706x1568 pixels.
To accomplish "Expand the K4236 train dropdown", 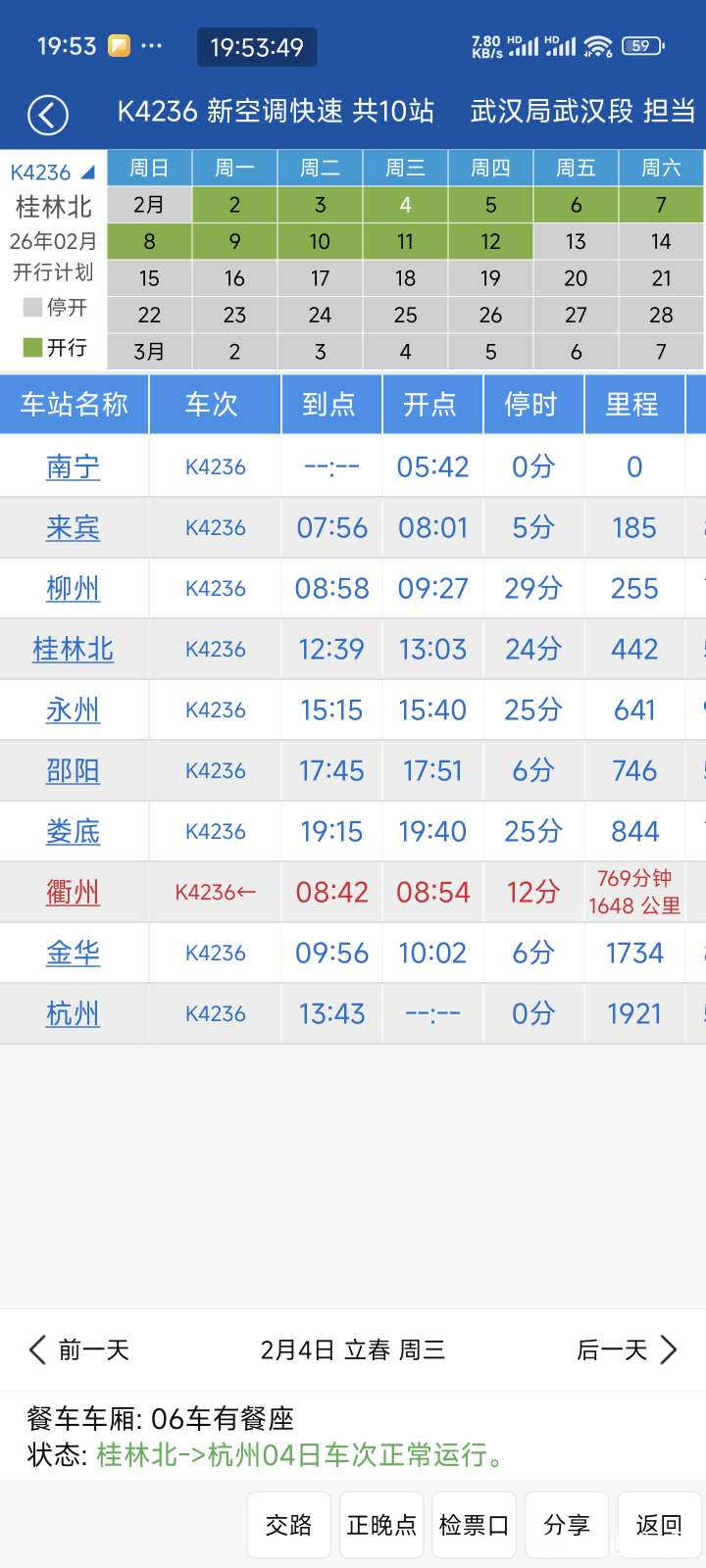I will (x=53, y=172).
